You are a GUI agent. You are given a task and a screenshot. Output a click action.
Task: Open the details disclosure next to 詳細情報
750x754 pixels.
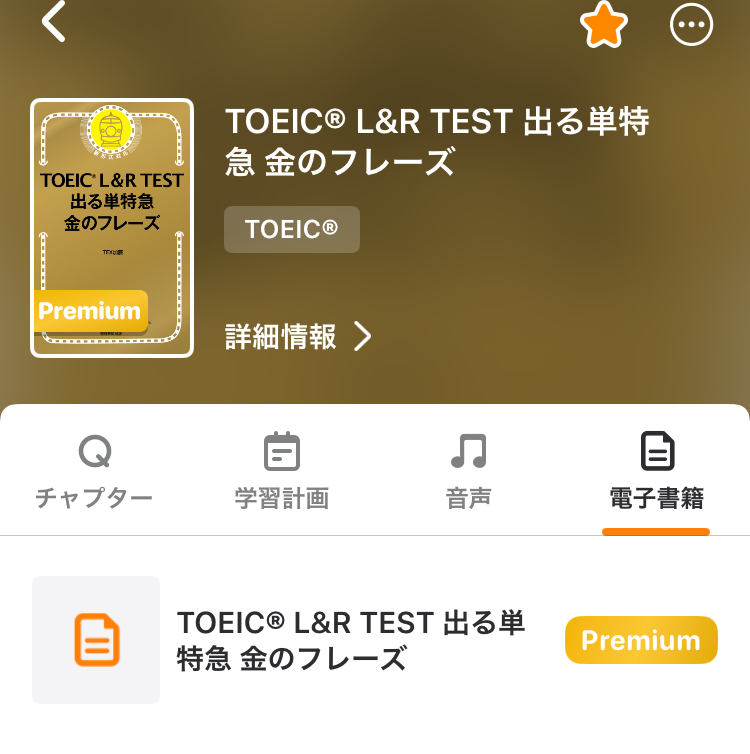pyautogui.click(x=362, y=337)
